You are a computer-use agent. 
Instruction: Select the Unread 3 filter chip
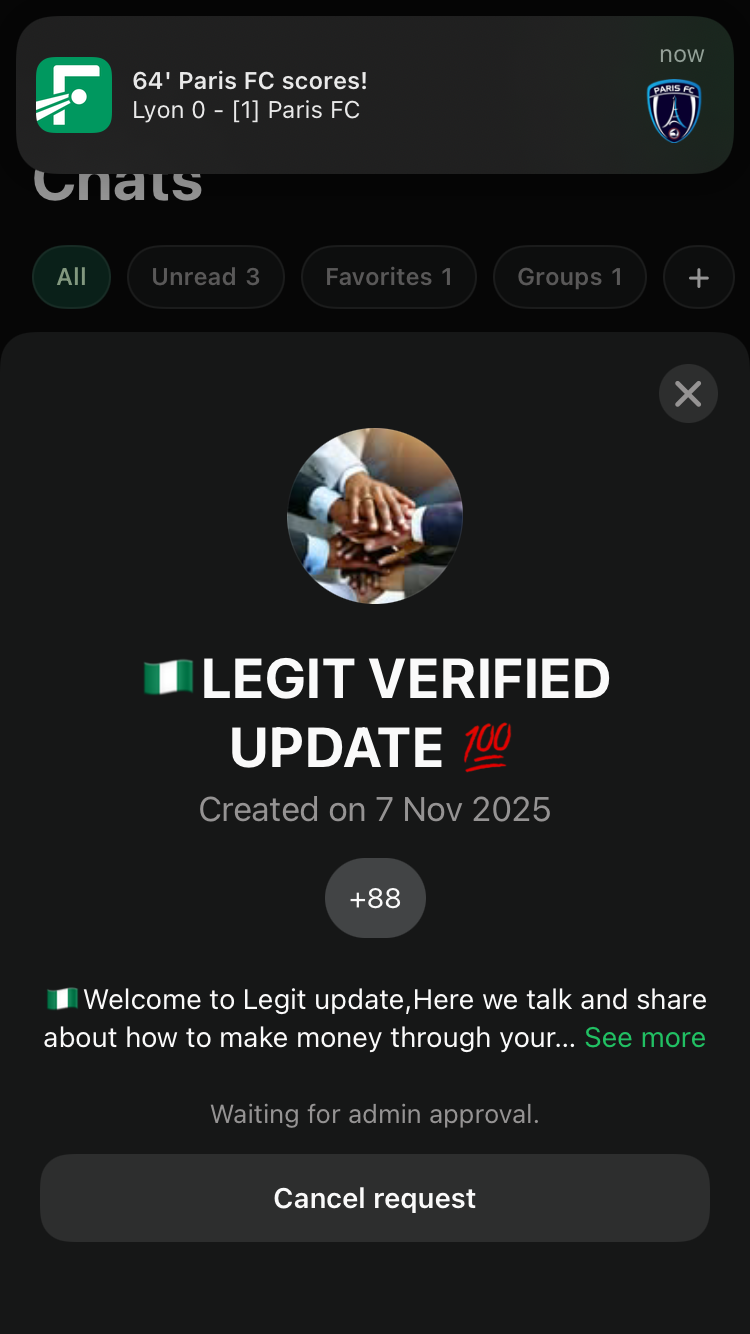[205, 277]
